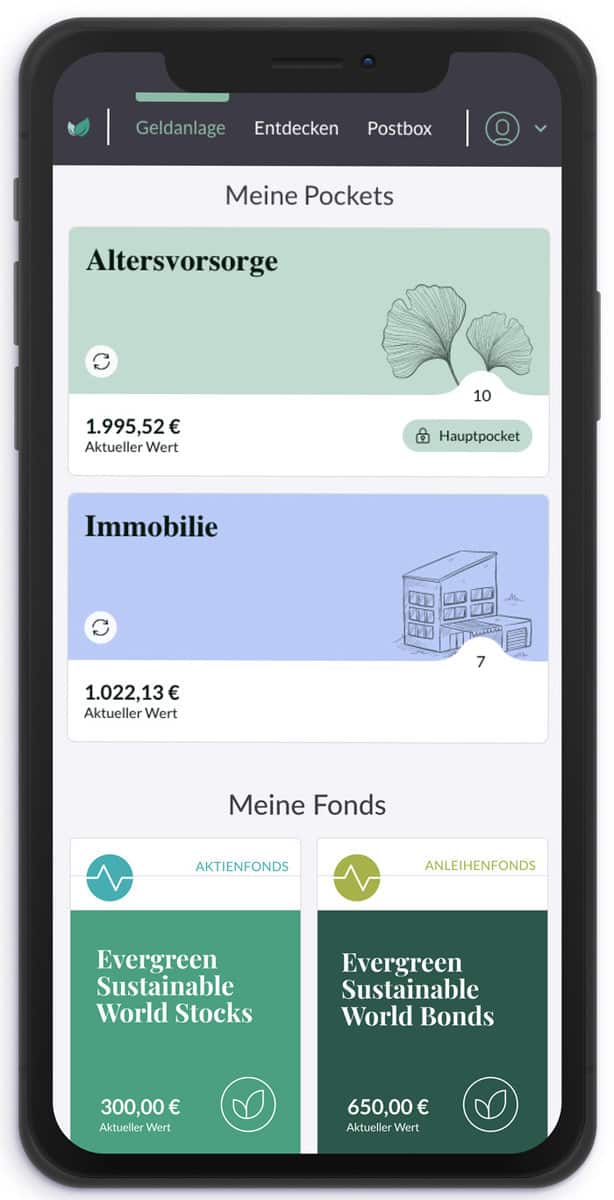This screenshot has width=614, height=1200.
Task: Tap the Evergreen leaf logo
Action: point(78,128)
